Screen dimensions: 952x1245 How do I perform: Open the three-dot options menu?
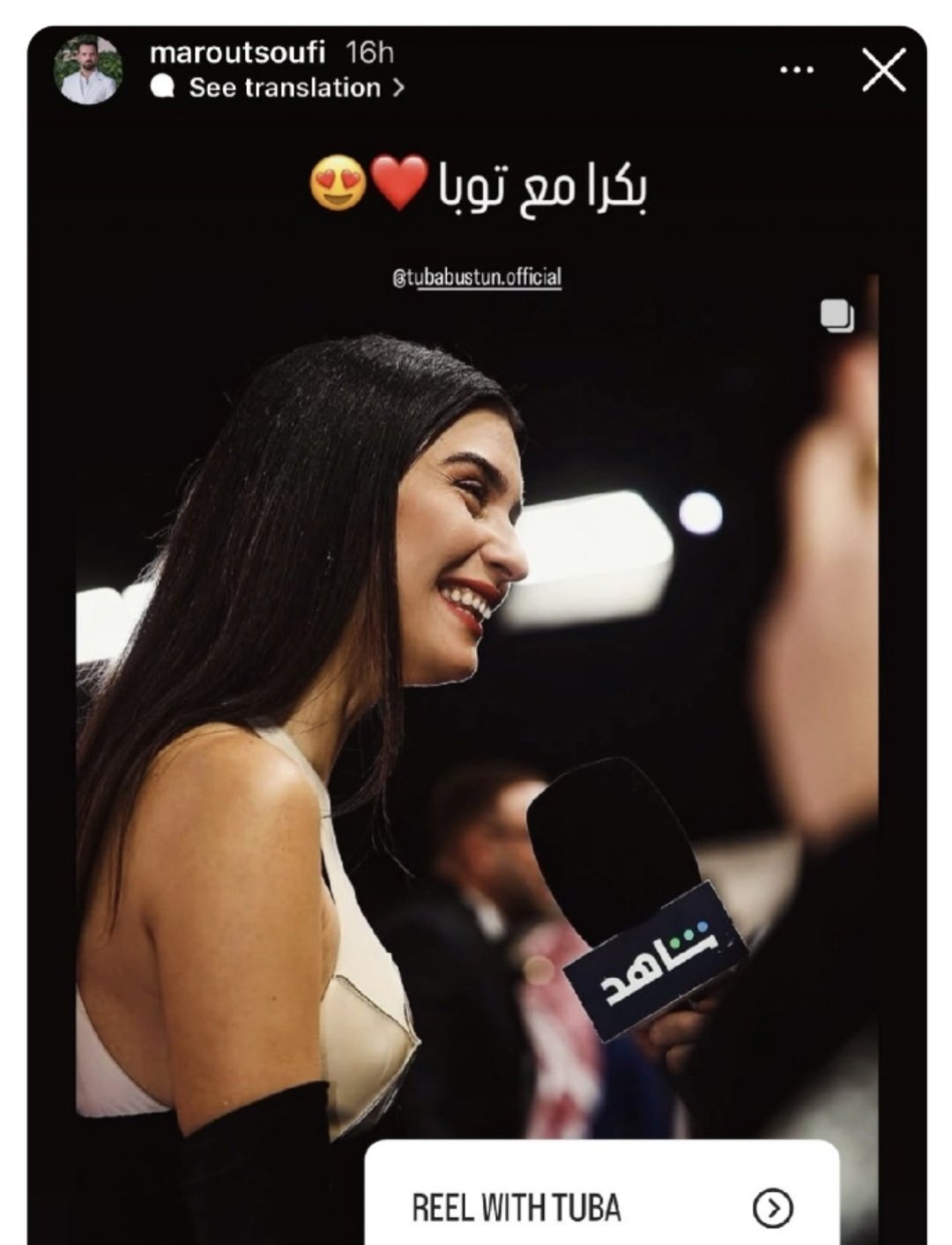click(797, 70)
